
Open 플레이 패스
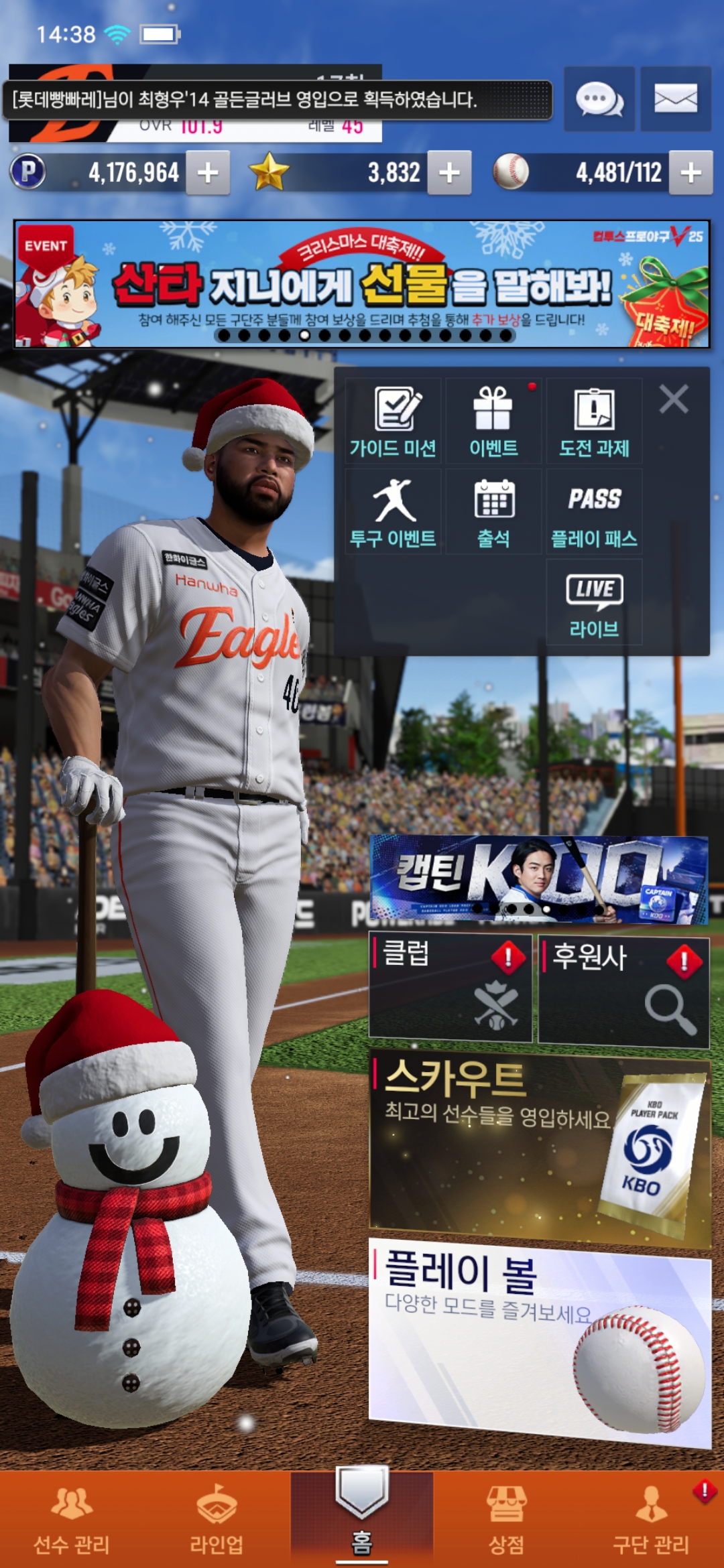tap(594, 512)
